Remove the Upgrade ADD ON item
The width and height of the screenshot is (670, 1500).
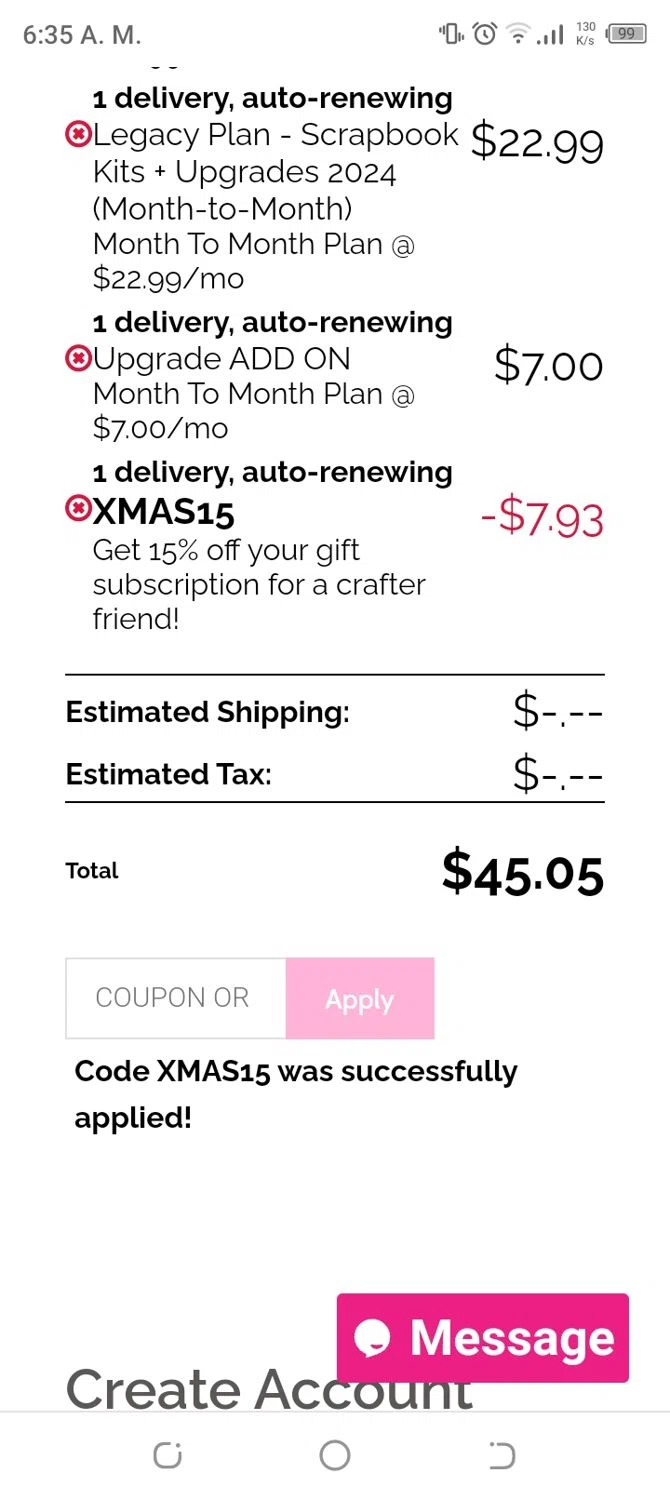[x=77, y=358]
